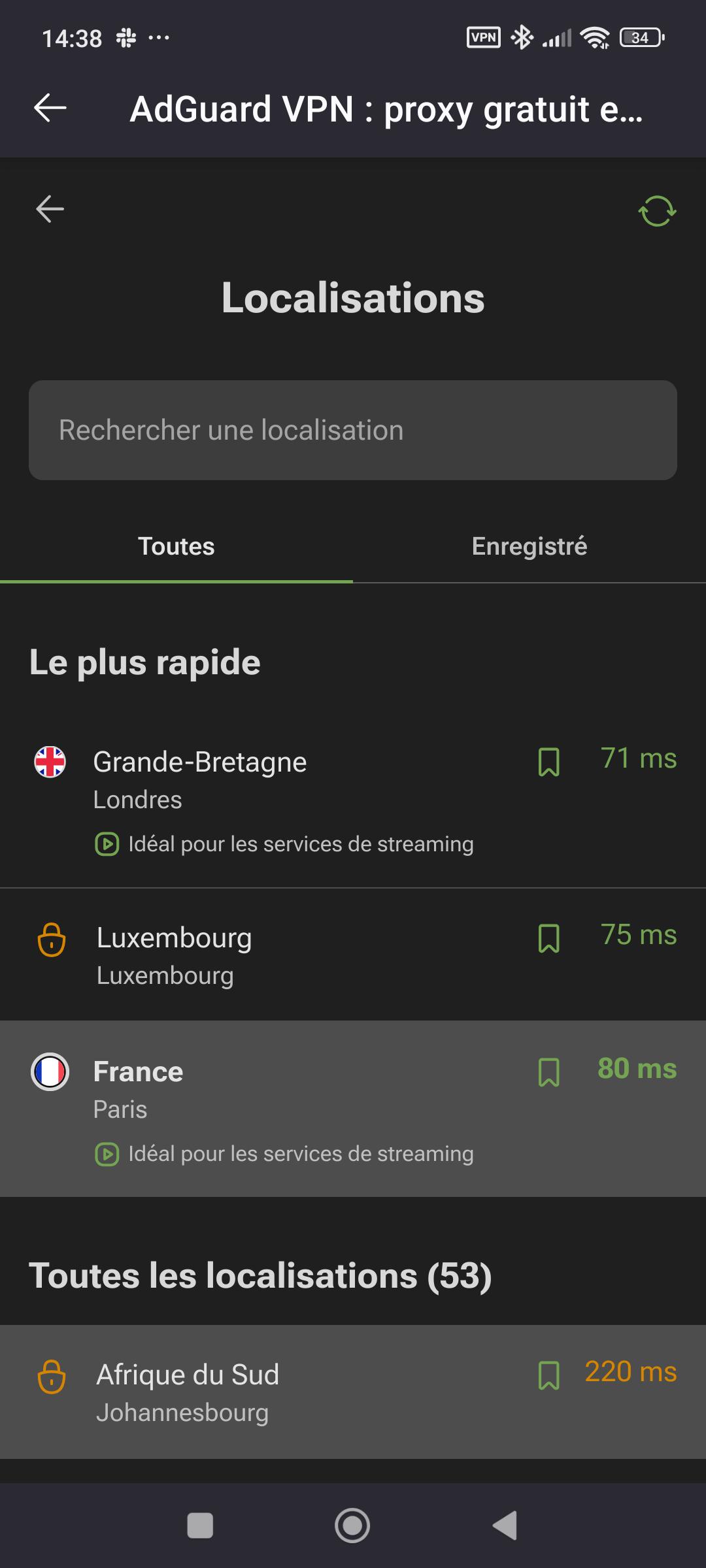The image size is (706, 1568).
Task: Go back from the AdGuard VPN title bar
Action: (x=50, y=108)
